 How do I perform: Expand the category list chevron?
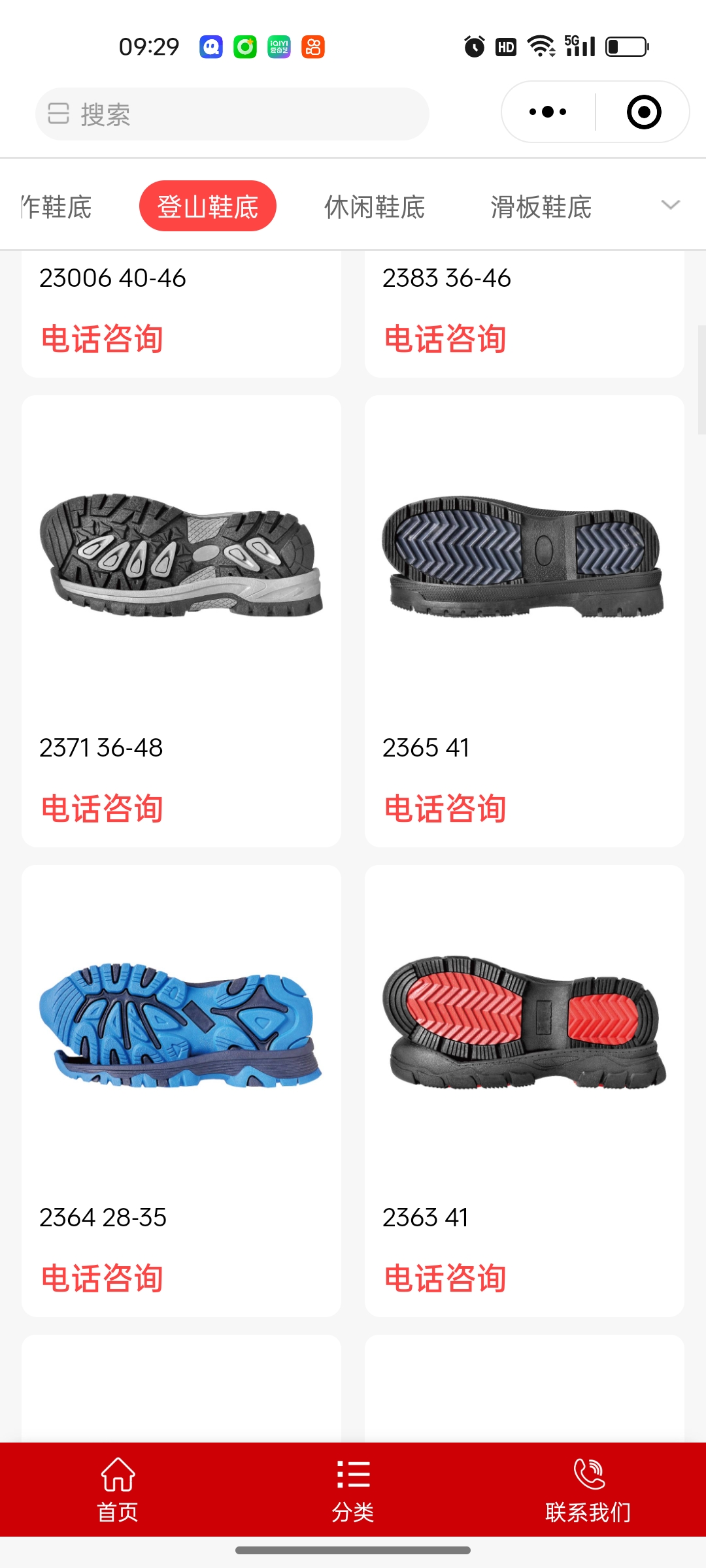670,205
